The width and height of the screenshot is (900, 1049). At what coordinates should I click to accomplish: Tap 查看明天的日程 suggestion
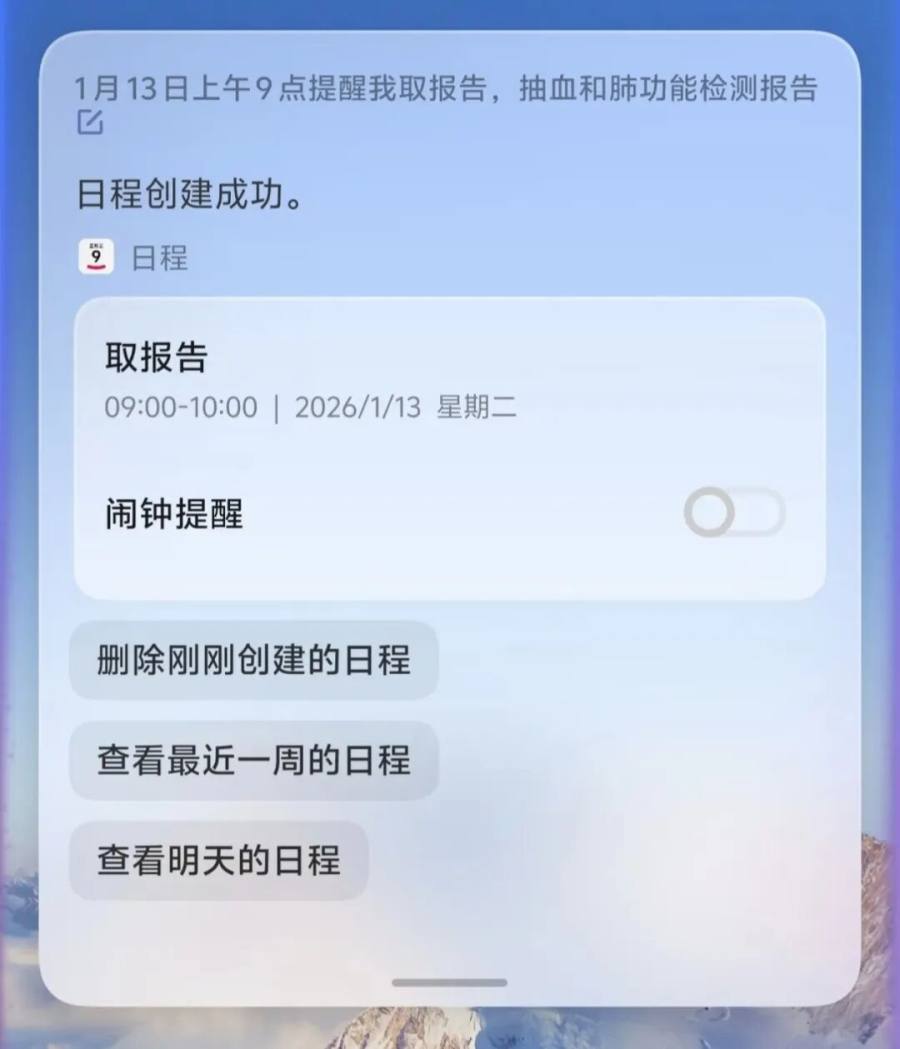coord(219,860)
